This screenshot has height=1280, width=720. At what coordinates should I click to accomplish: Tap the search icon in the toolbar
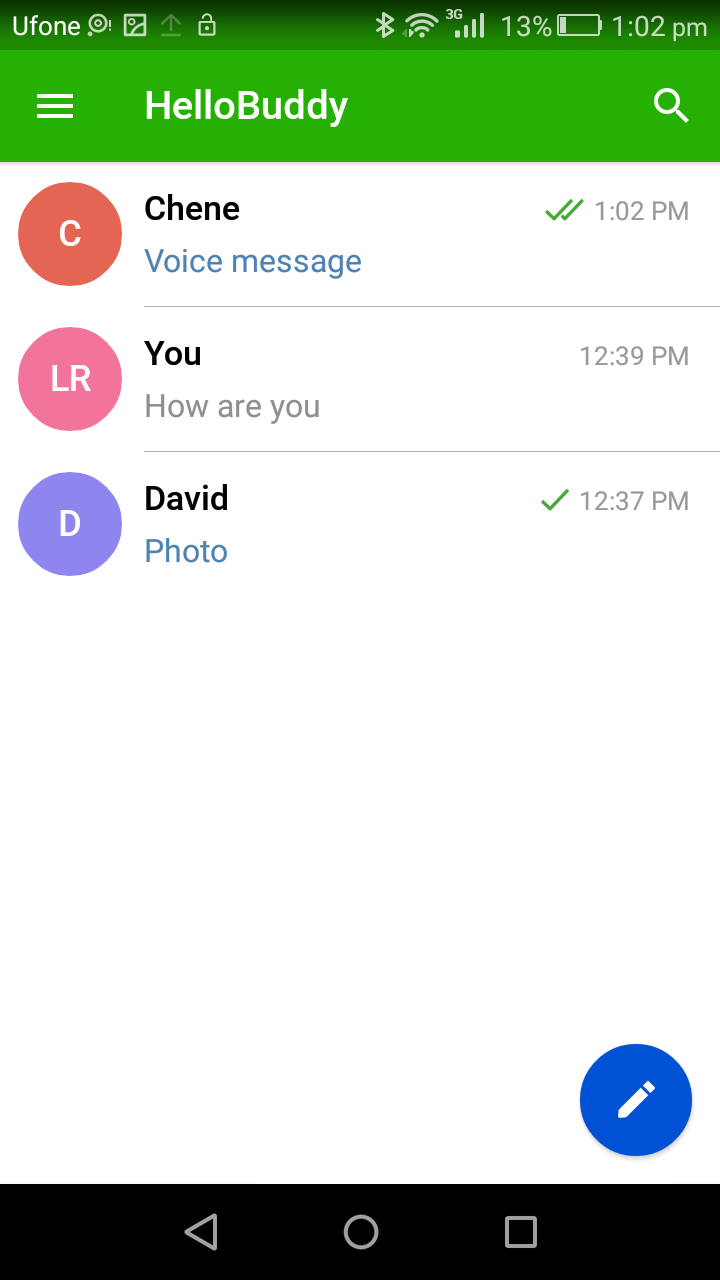pyautogui.click(x=671, y=105)
